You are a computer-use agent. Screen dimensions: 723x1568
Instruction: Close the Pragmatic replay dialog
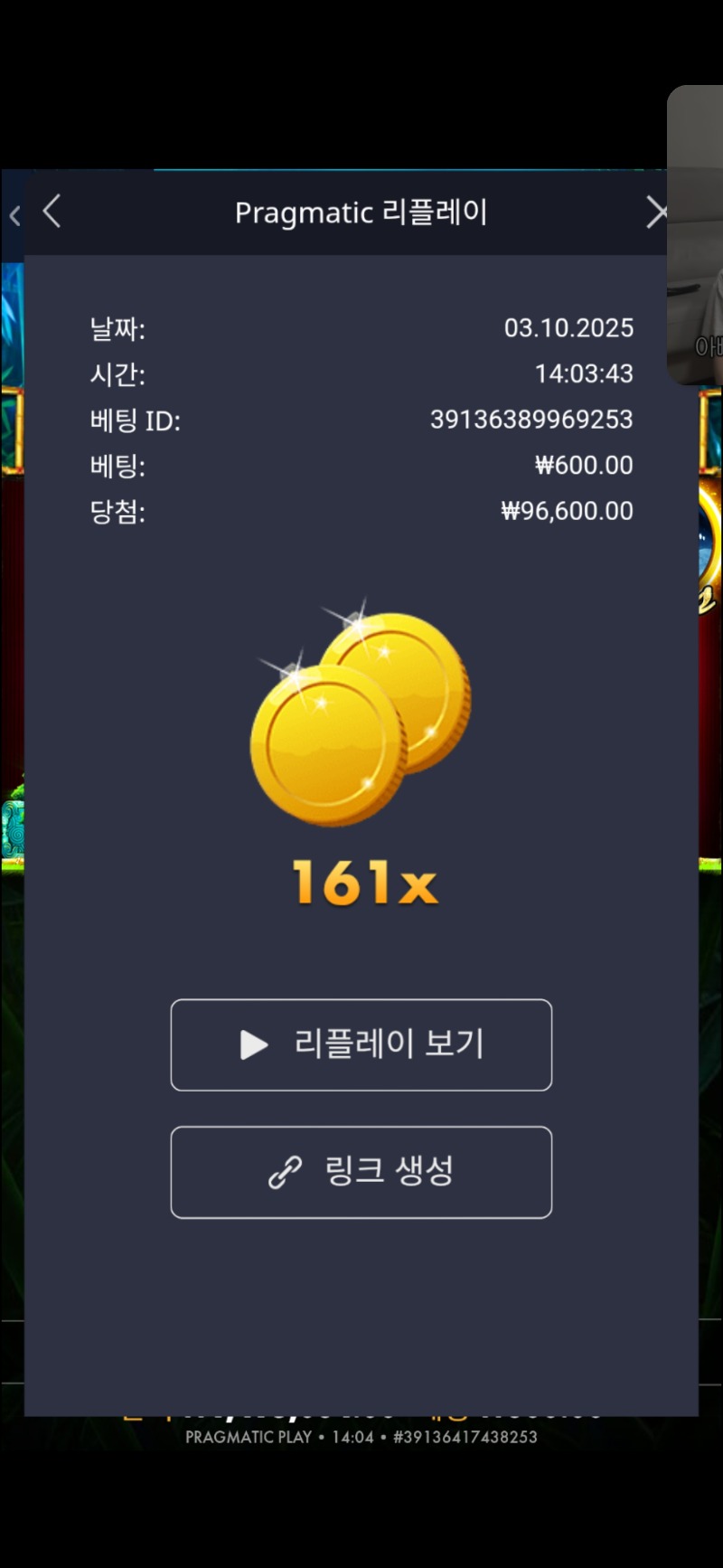point(656,213)
